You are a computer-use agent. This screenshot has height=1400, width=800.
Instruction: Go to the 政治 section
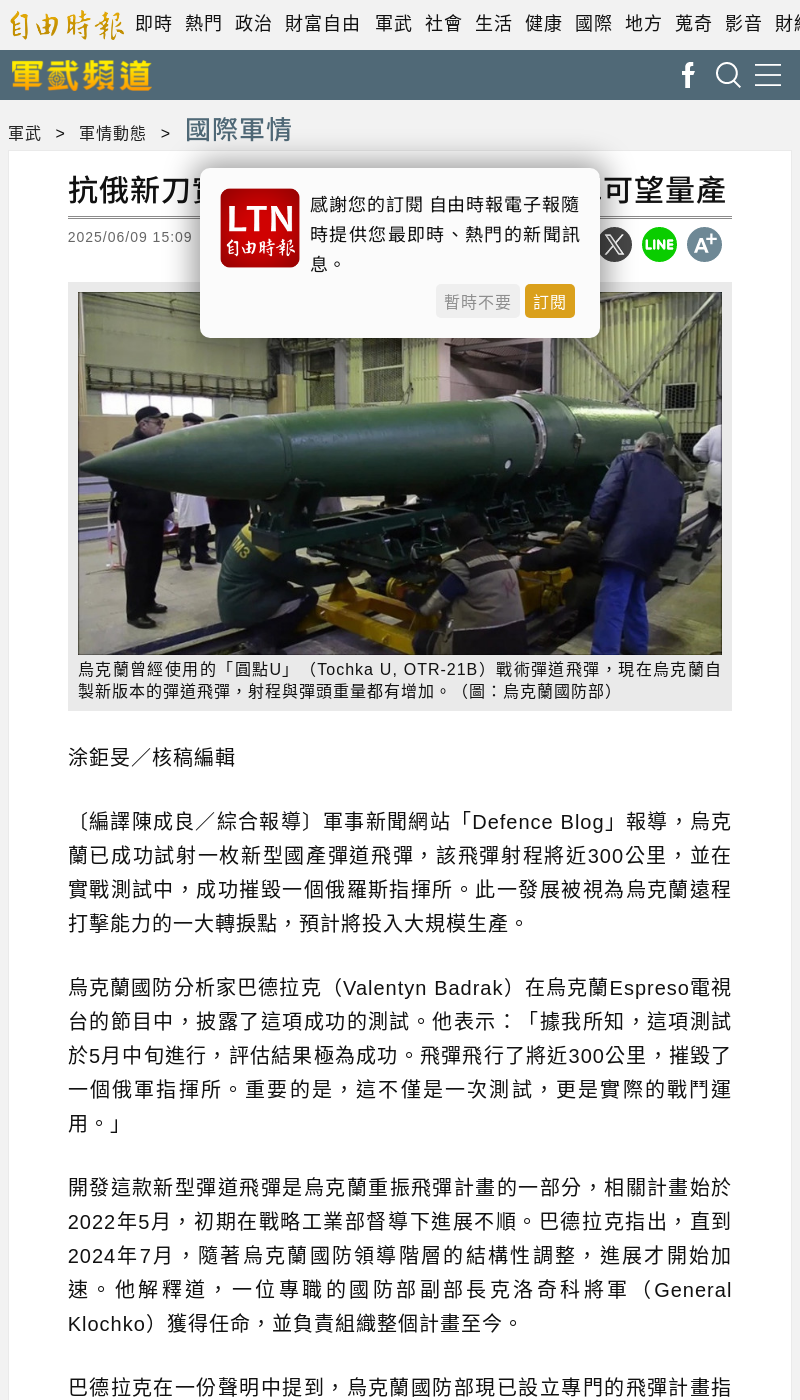tap(254, 24)
